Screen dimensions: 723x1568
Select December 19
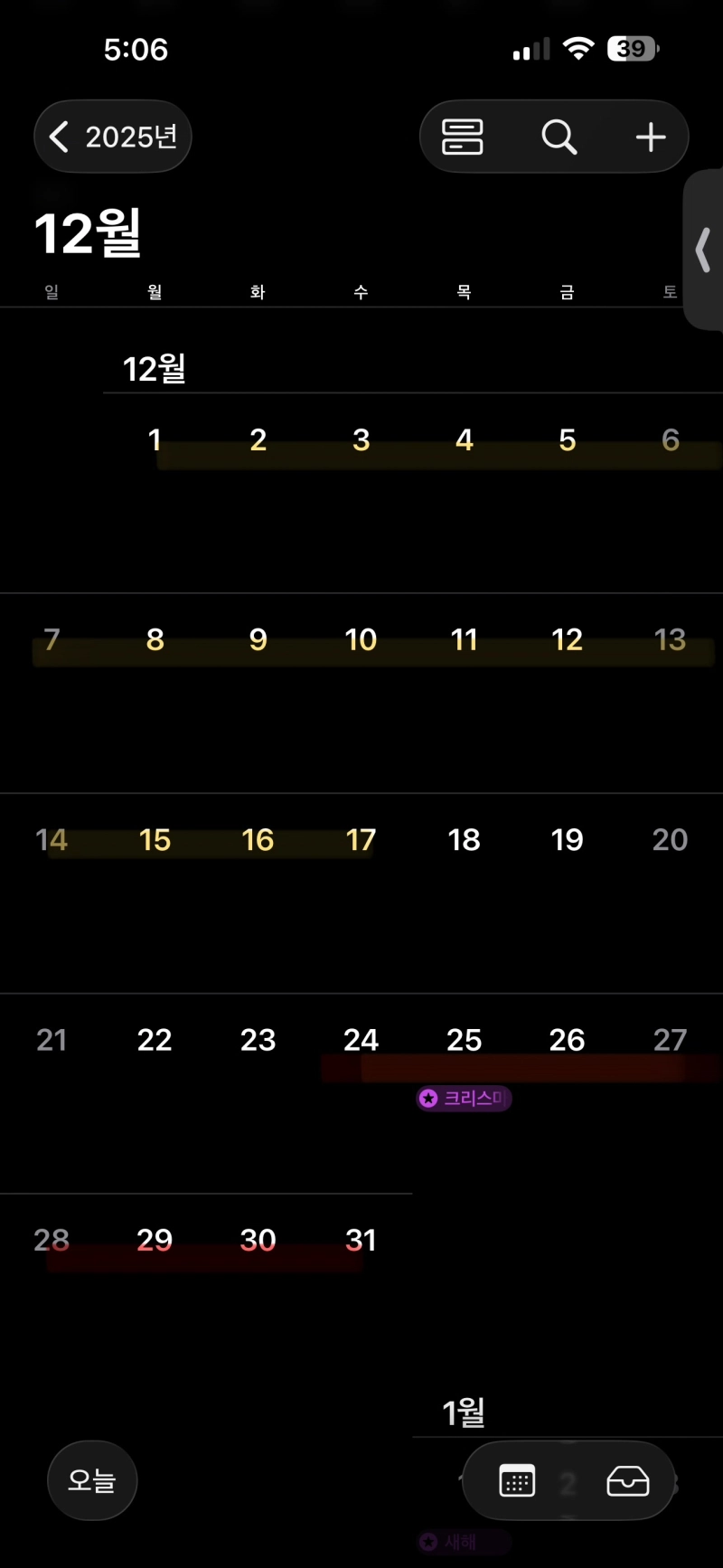click(567, 840)
